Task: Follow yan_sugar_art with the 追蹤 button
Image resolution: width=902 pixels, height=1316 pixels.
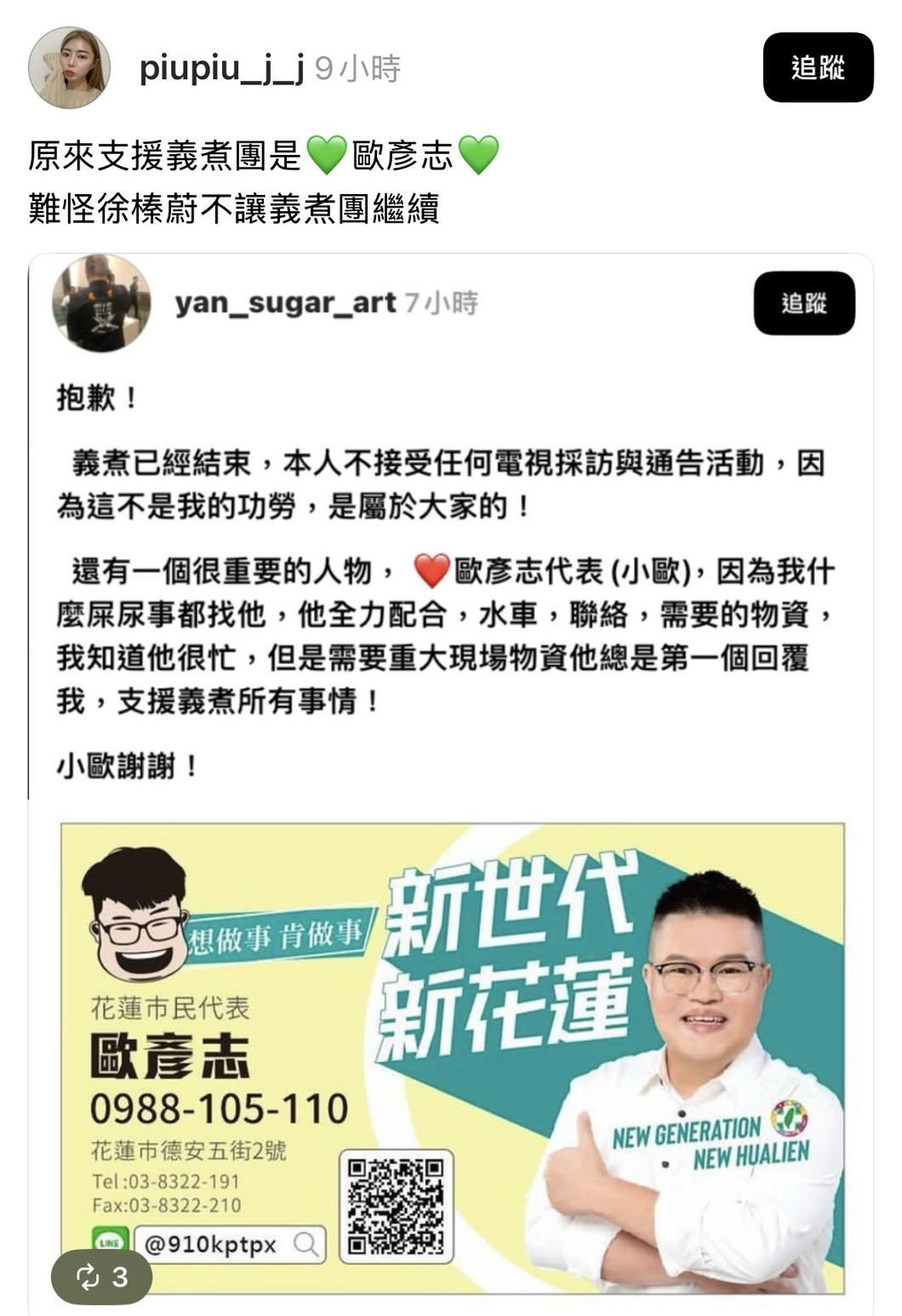Action: coord(803,303)
